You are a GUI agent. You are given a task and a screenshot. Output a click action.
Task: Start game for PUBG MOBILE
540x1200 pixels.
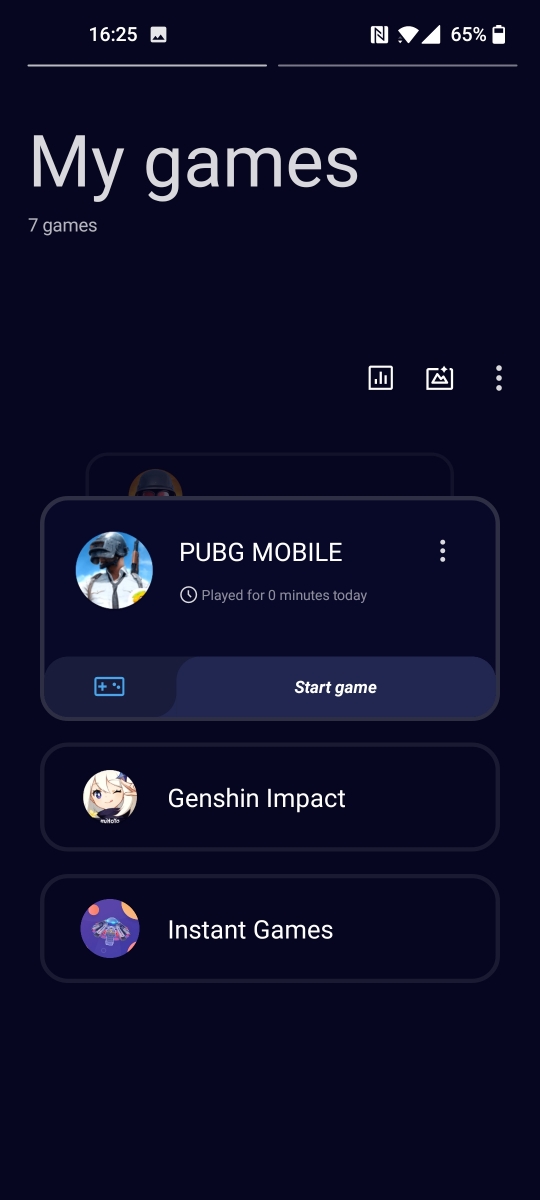click(x=336, y=687)
